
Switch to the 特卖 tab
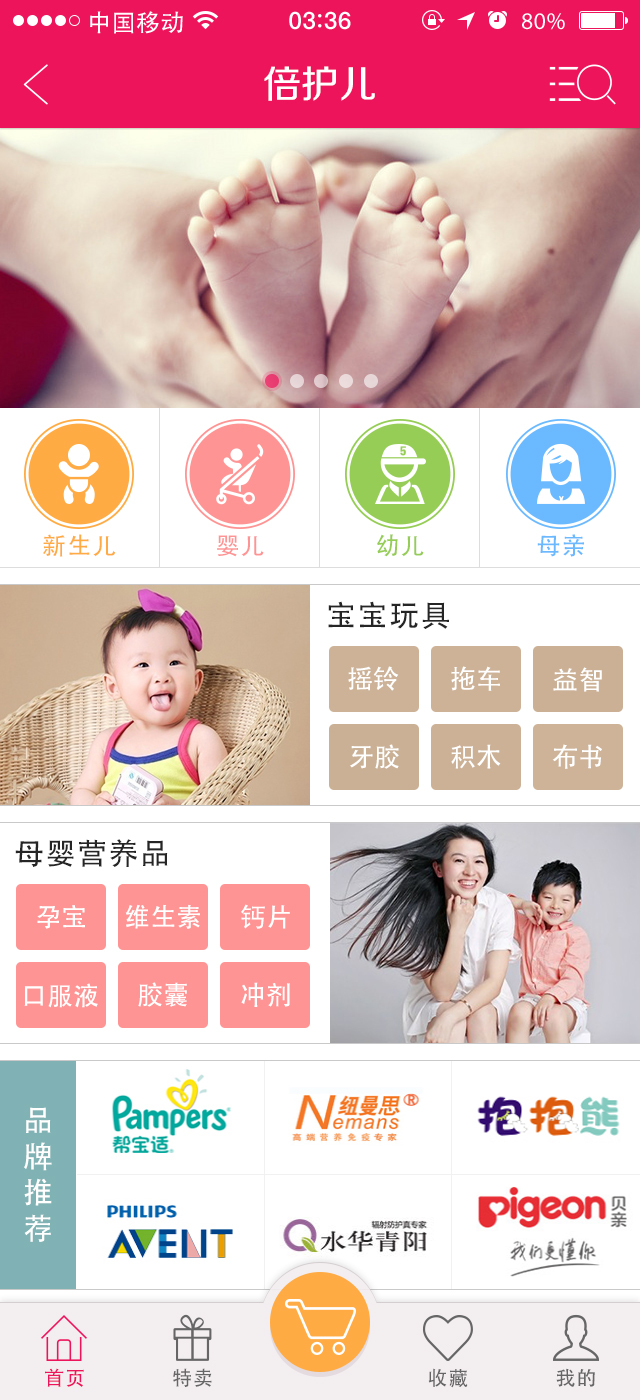pos(192,1352)
